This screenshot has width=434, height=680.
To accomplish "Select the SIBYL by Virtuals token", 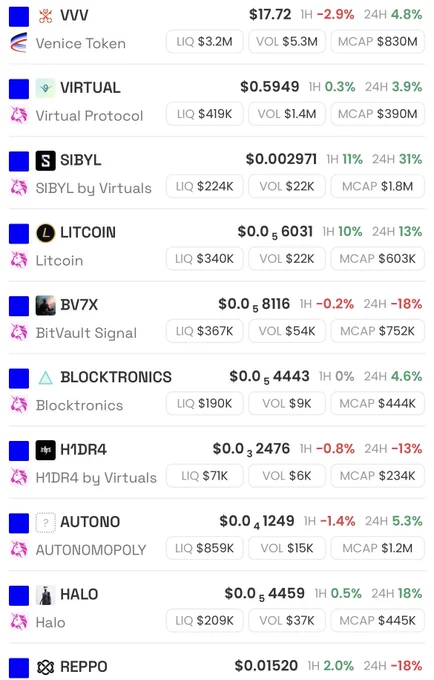I will [x=217, y=173].
